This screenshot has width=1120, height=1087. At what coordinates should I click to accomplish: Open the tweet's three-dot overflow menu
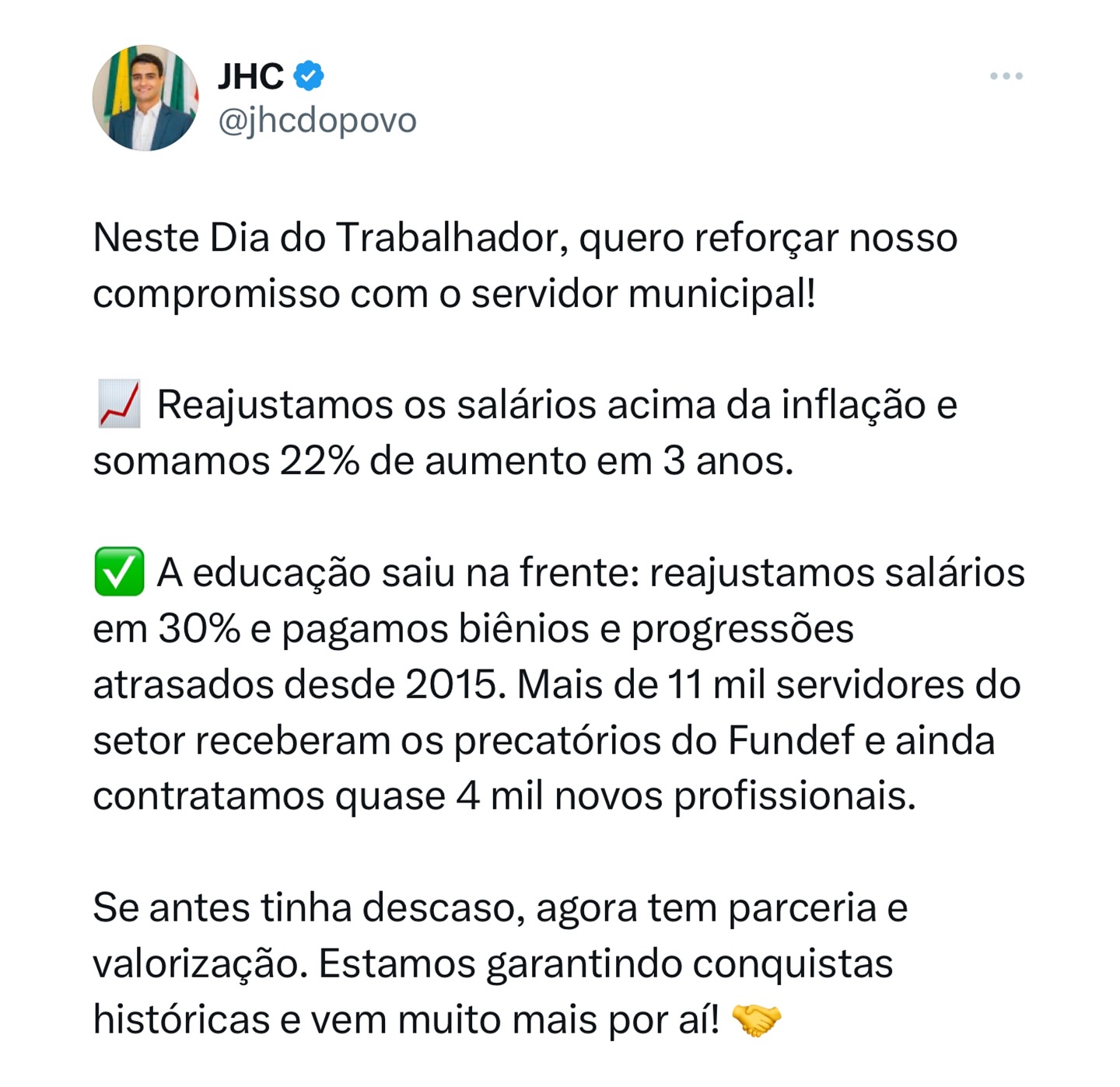click(x=1006, y=76)
